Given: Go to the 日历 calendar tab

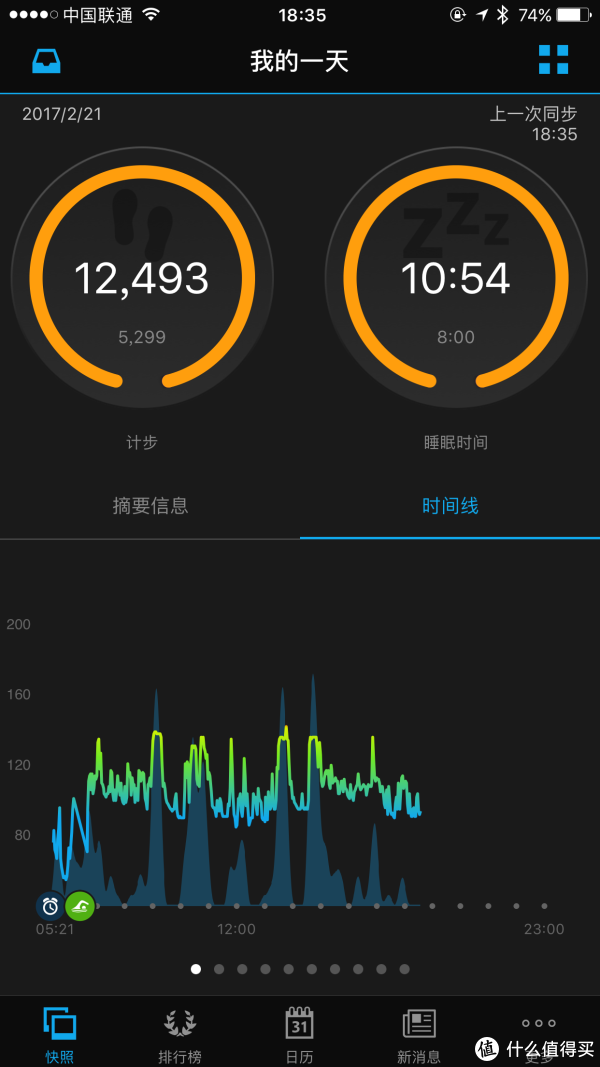Looking at the screenshot, I should click(x=299, y=1034).
